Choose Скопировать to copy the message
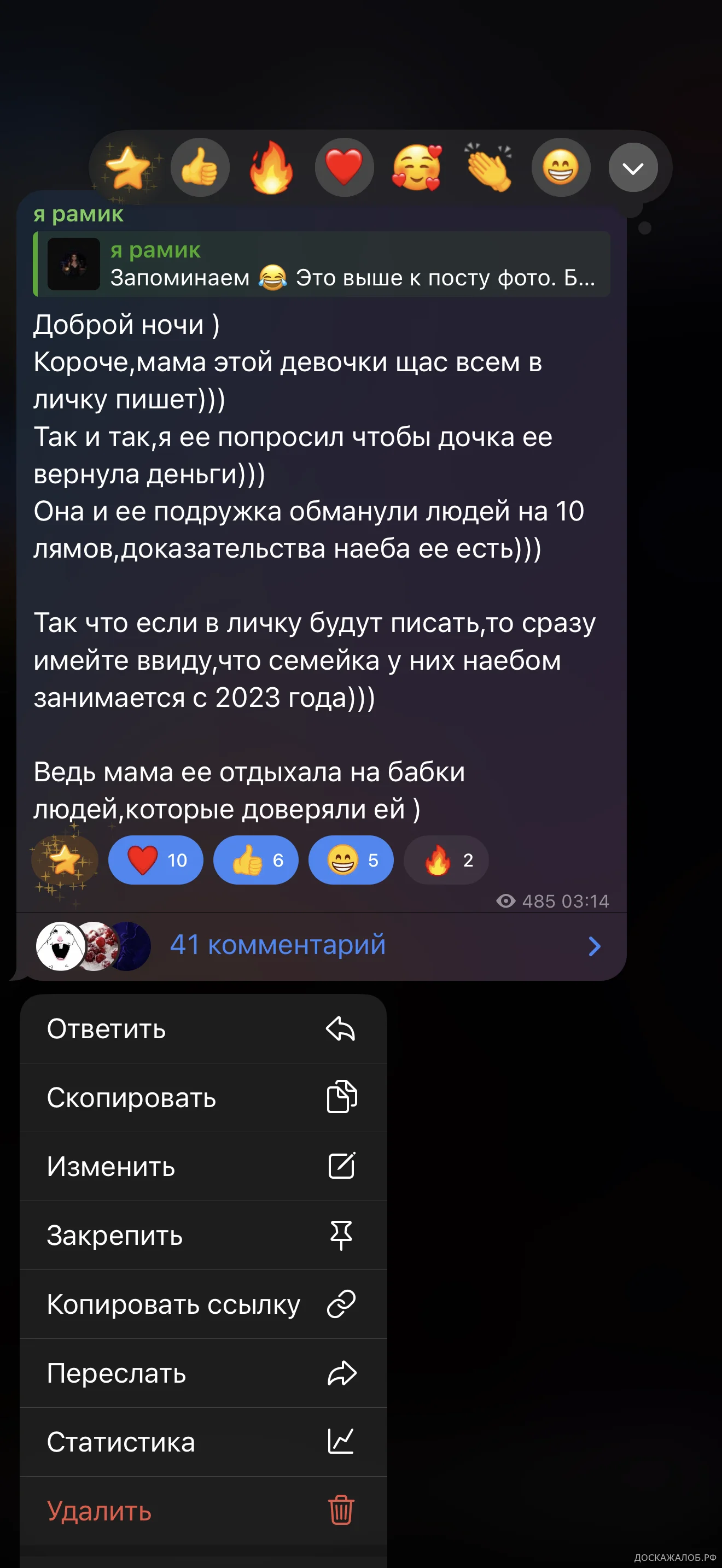This screenshot has width=722, height=1568. point(203,1097)
